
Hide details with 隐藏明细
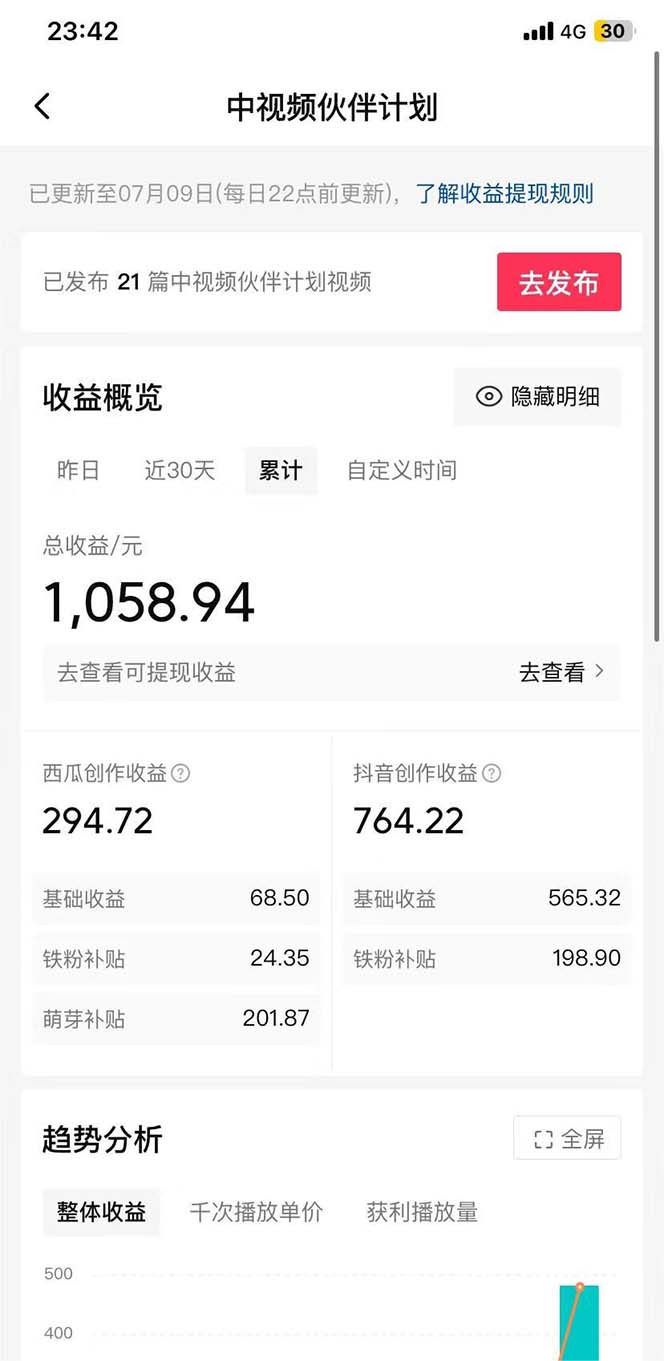point(538,397)
